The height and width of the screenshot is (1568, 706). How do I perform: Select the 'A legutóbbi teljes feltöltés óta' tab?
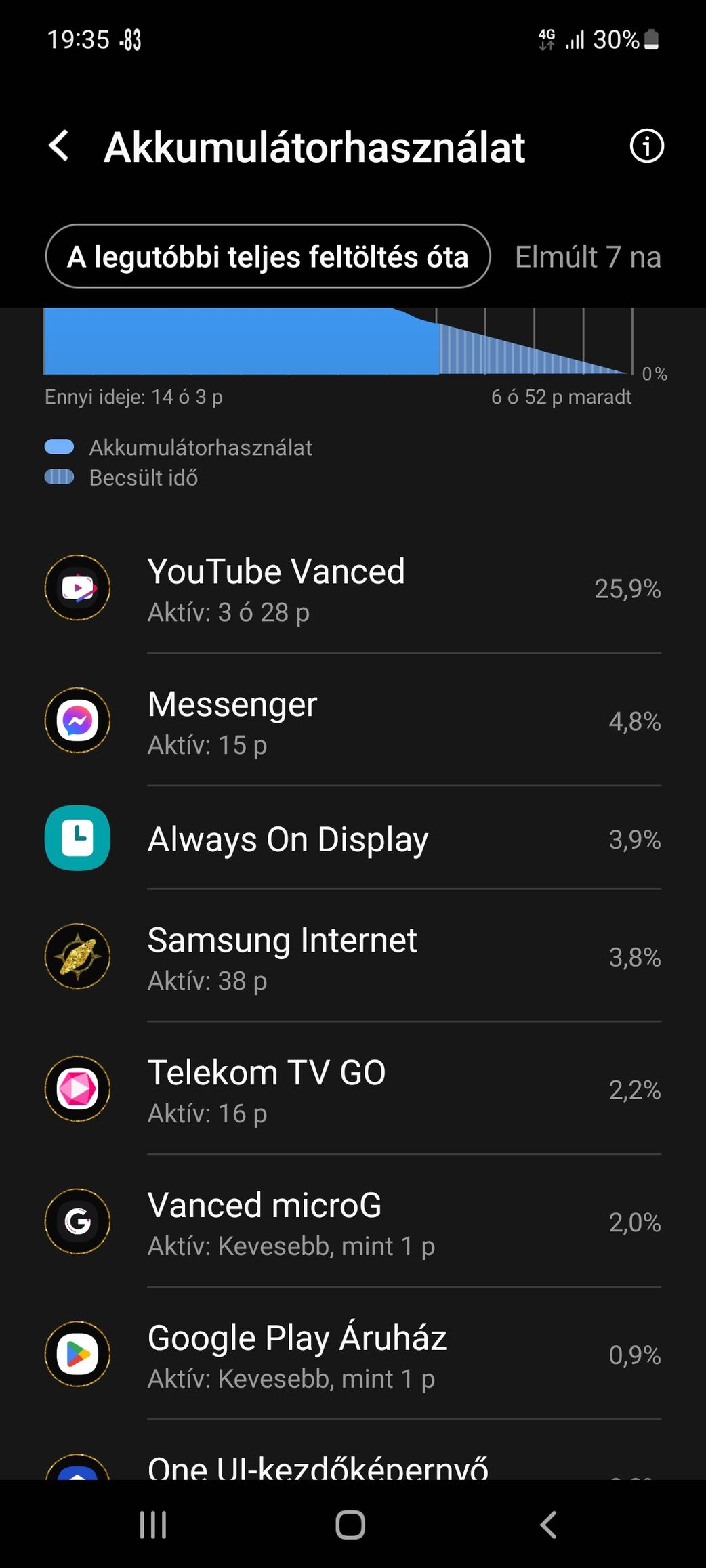[x=268, y=257]
